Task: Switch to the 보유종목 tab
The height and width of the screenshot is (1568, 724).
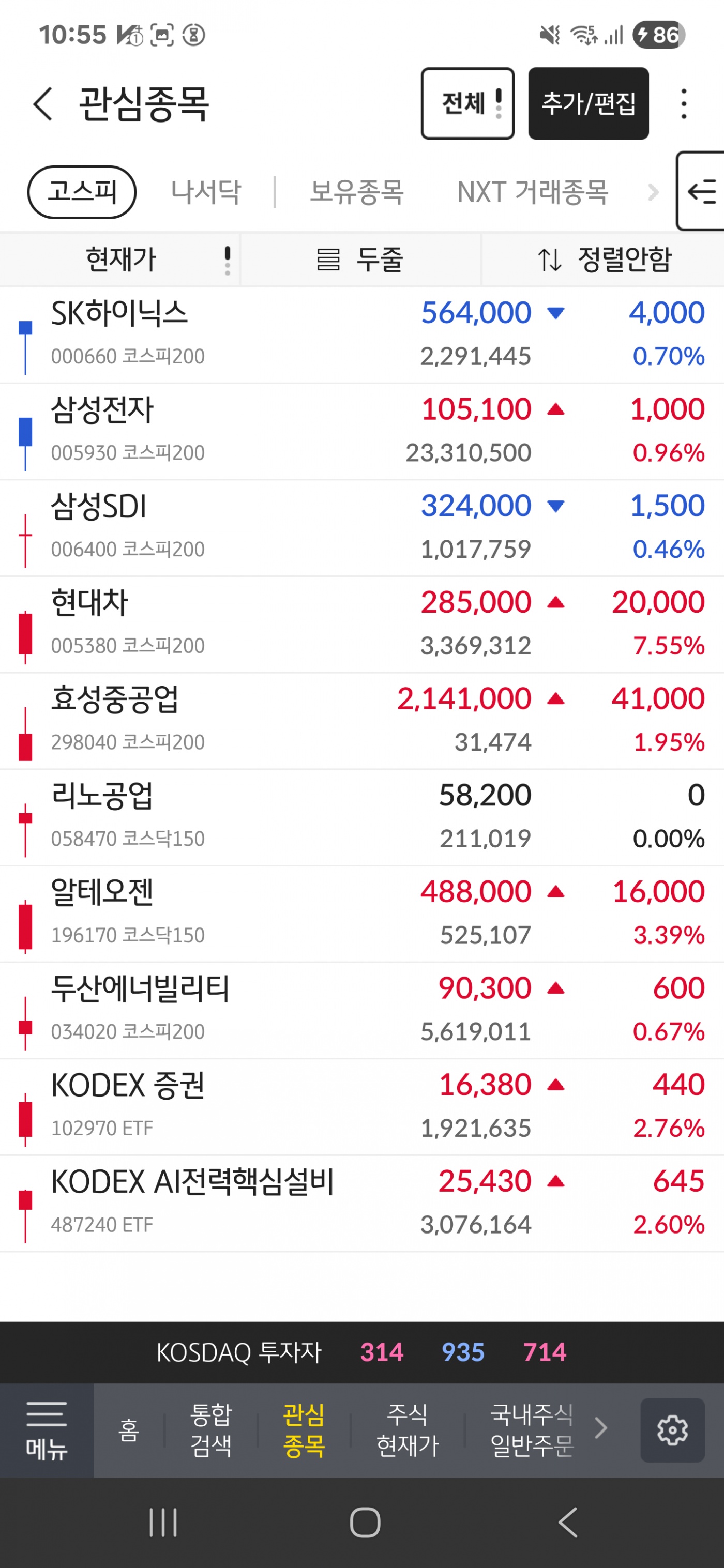Action: click(356, 192)
